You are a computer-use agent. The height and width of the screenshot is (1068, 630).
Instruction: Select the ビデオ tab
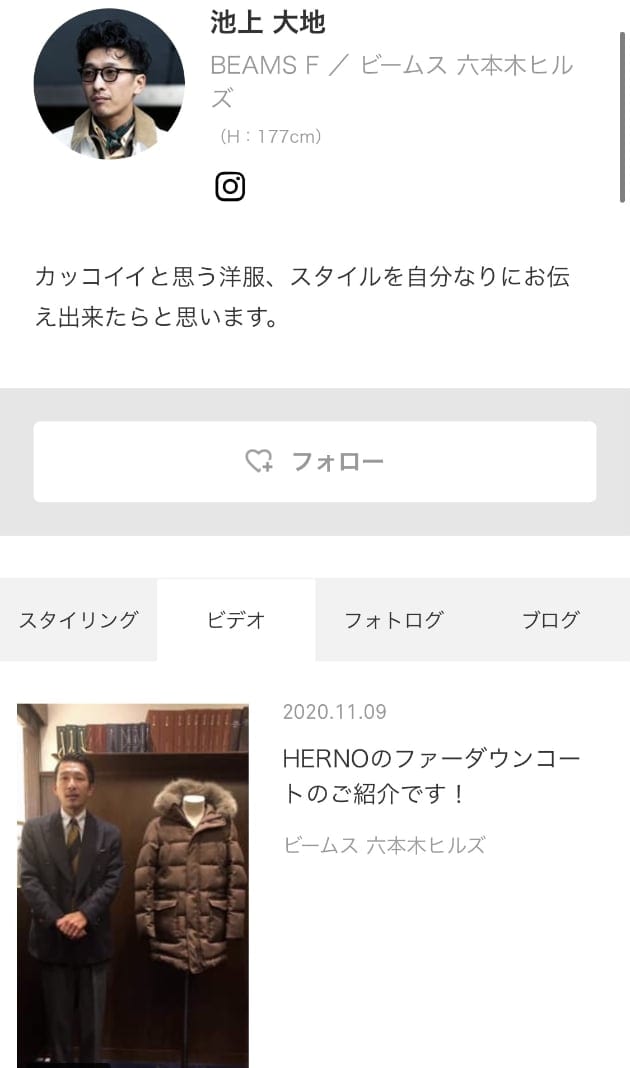pos(236,620)
